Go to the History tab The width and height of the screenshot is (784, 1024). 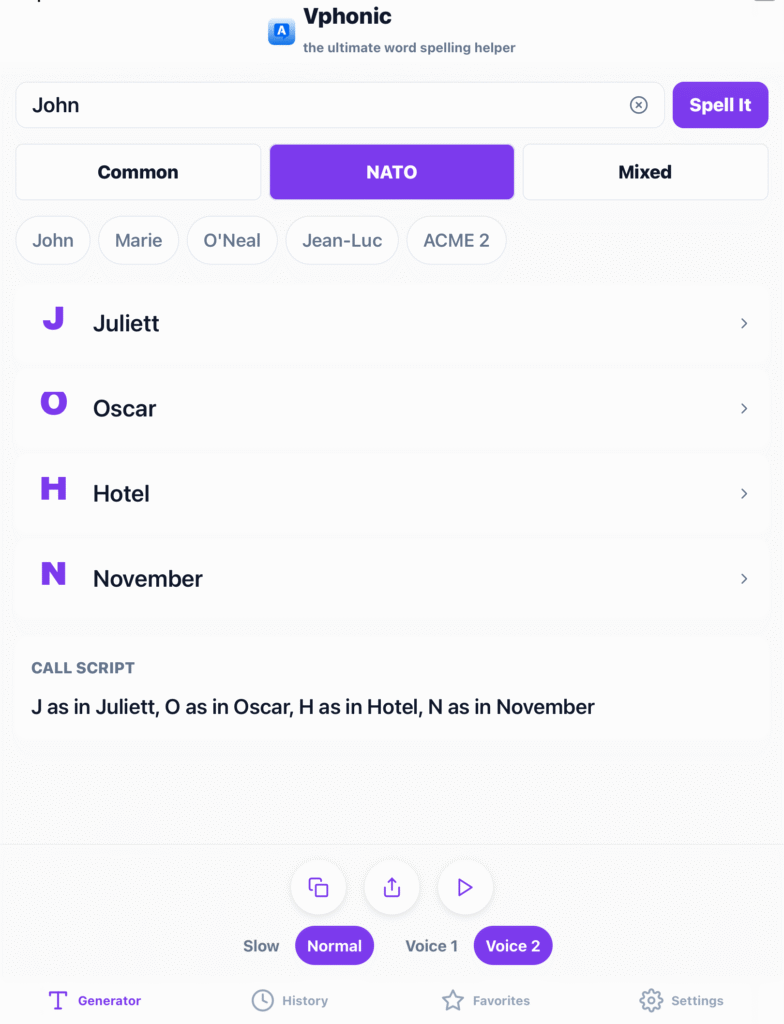290,1000
